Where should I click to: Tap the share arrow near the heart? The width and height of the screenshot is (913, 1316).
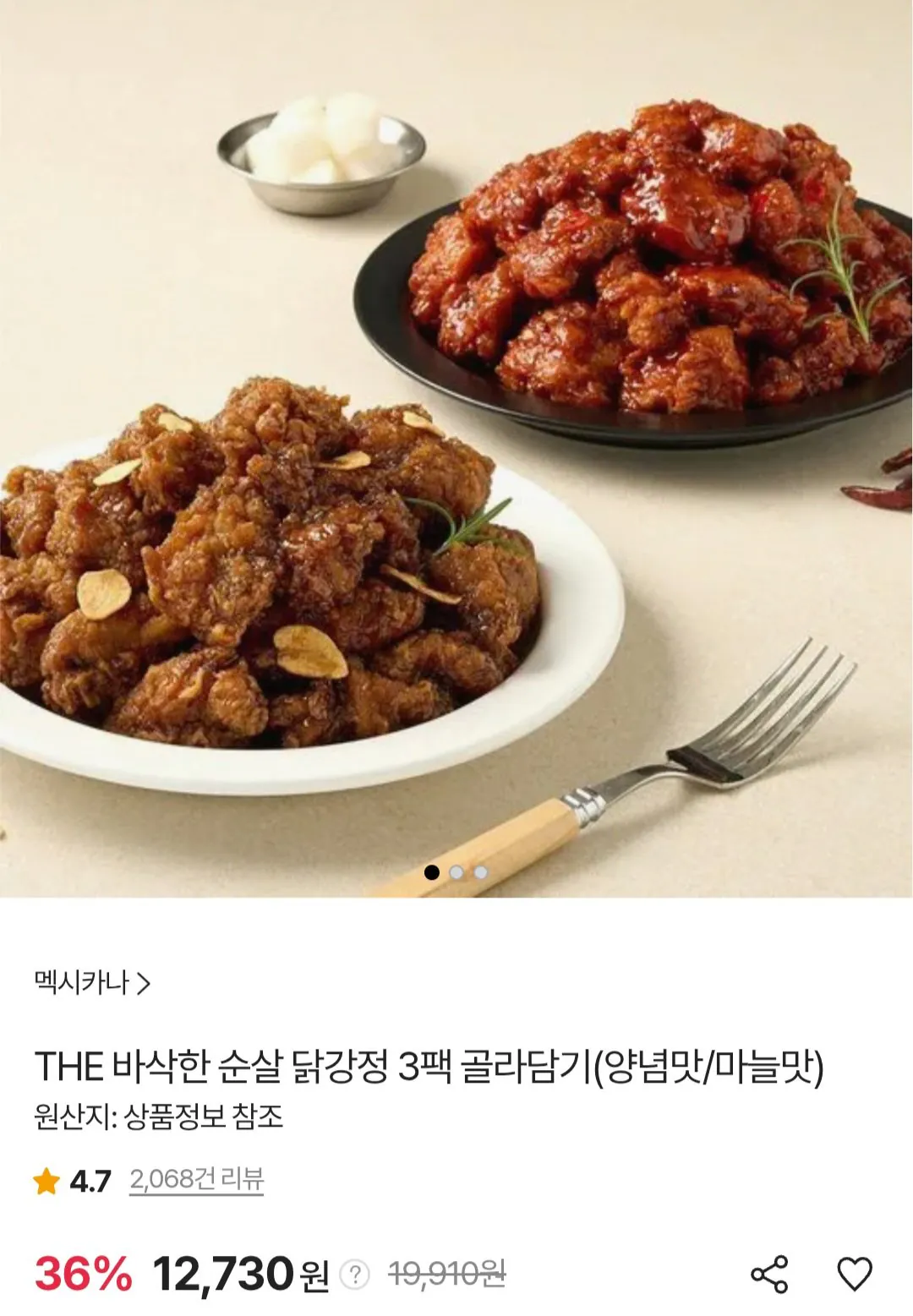tap(771, 1271)
